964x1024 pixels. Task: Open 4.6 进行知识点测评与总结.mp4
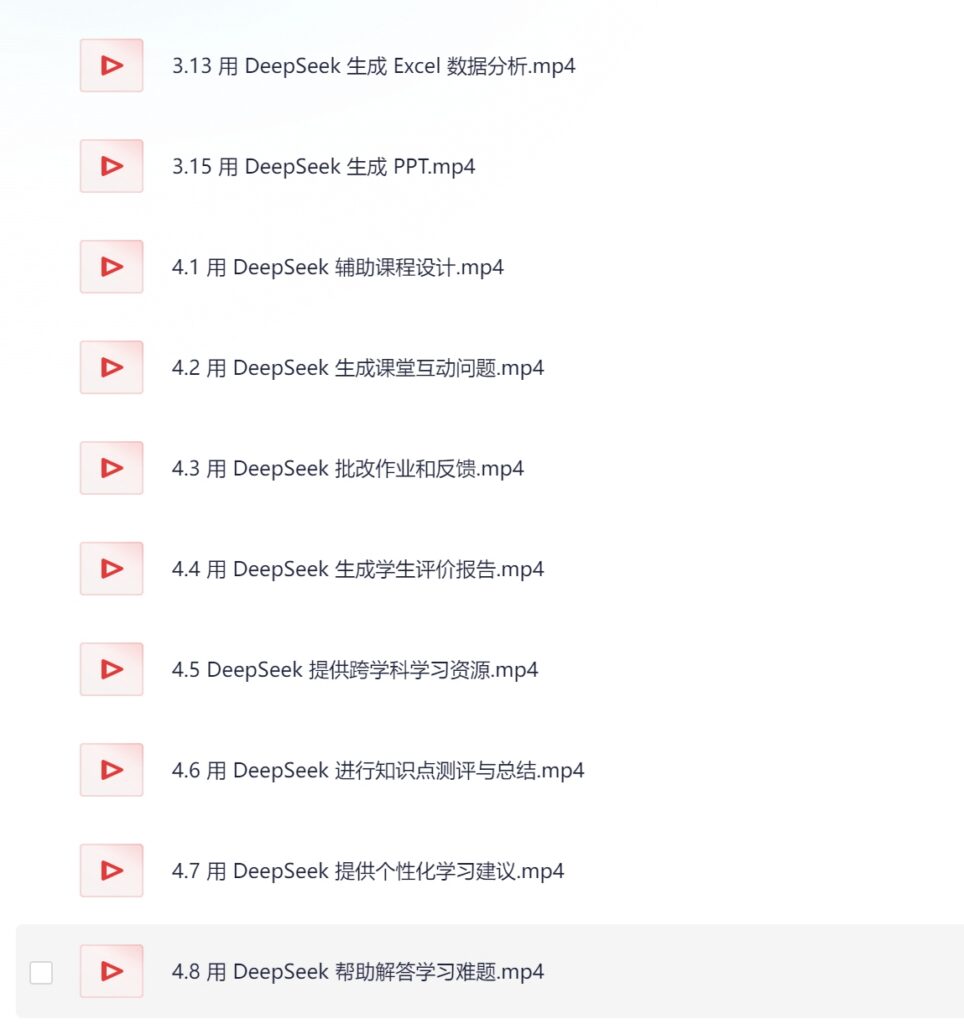(x=377, y=770)
